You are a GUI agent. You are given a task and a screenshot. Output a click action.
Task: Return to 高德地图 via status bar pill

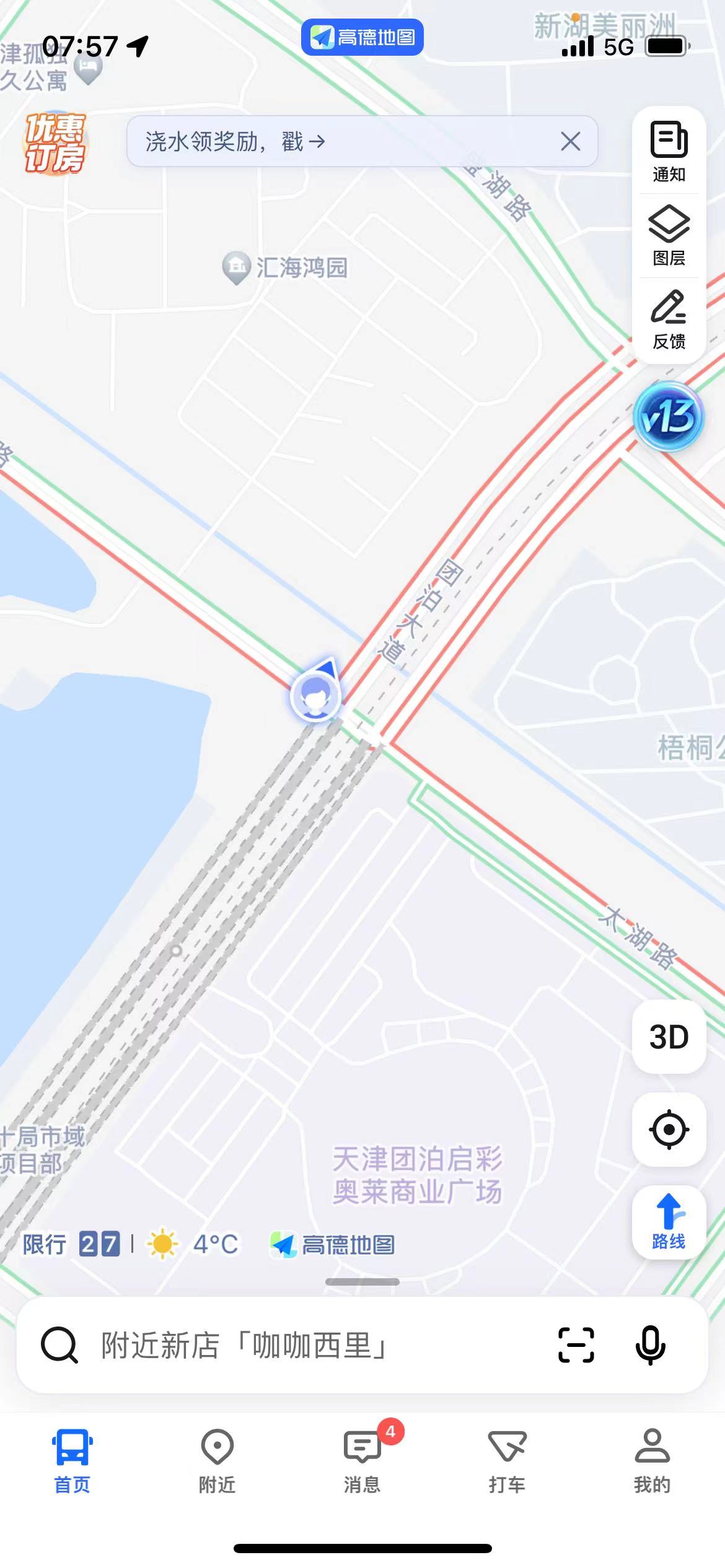[x=362, y=37]
